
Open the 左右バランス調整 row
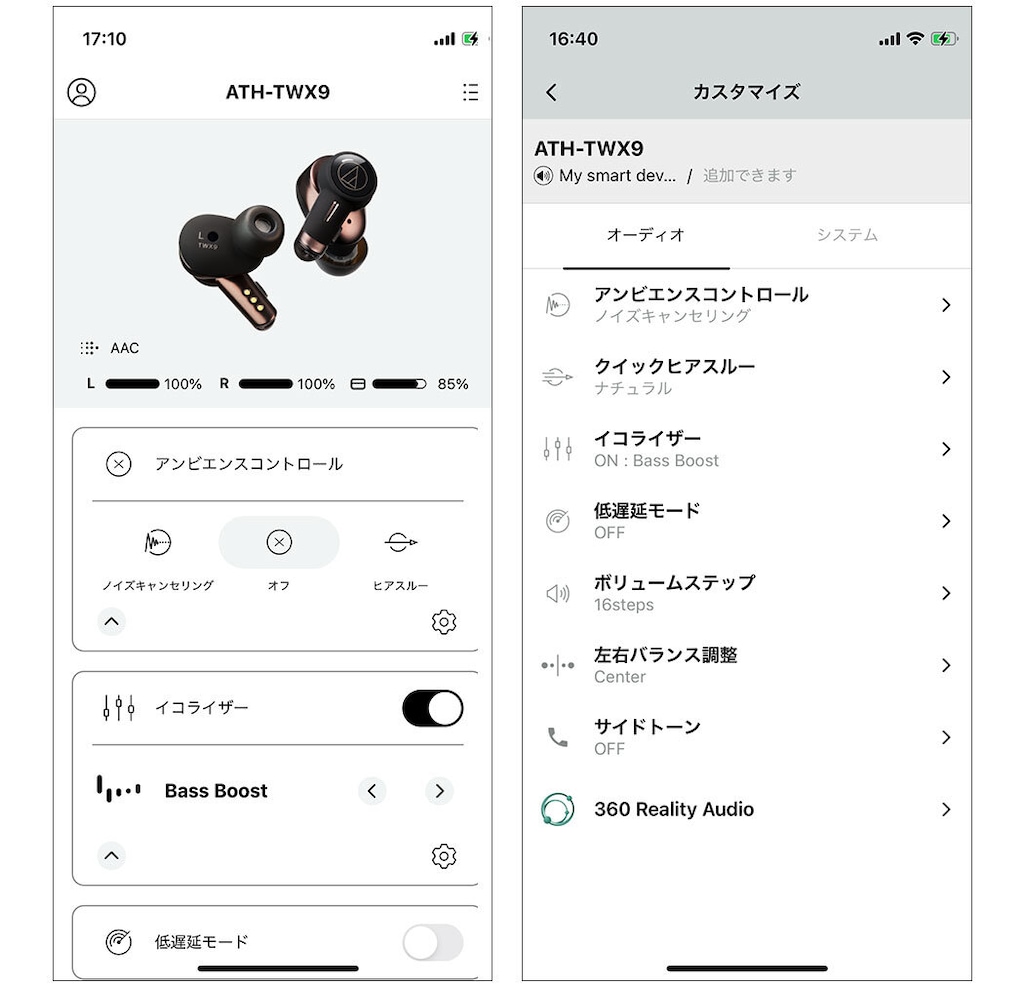pos(746,665)
